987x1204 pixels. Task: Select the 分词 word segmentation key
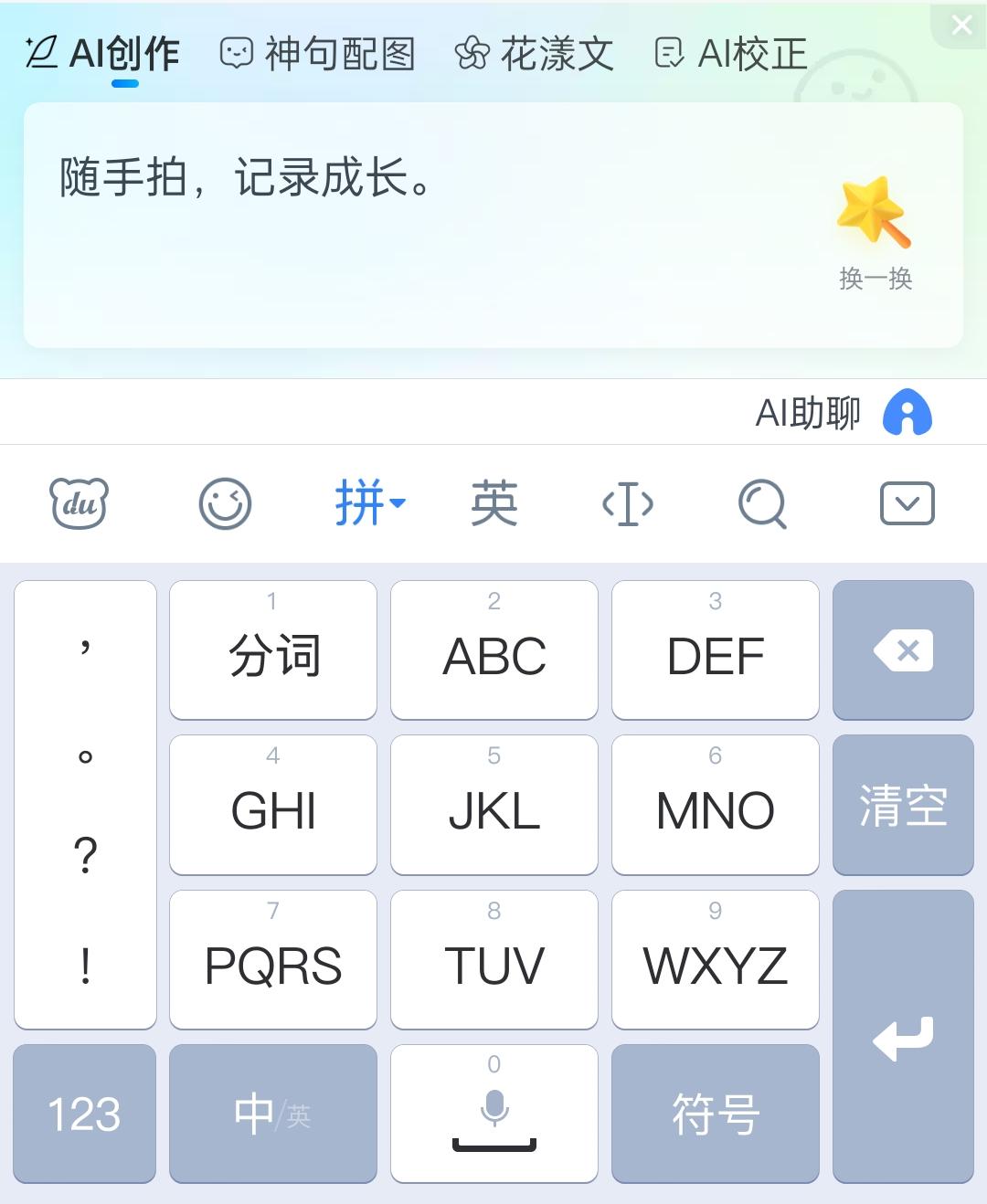tap(272, 651)
